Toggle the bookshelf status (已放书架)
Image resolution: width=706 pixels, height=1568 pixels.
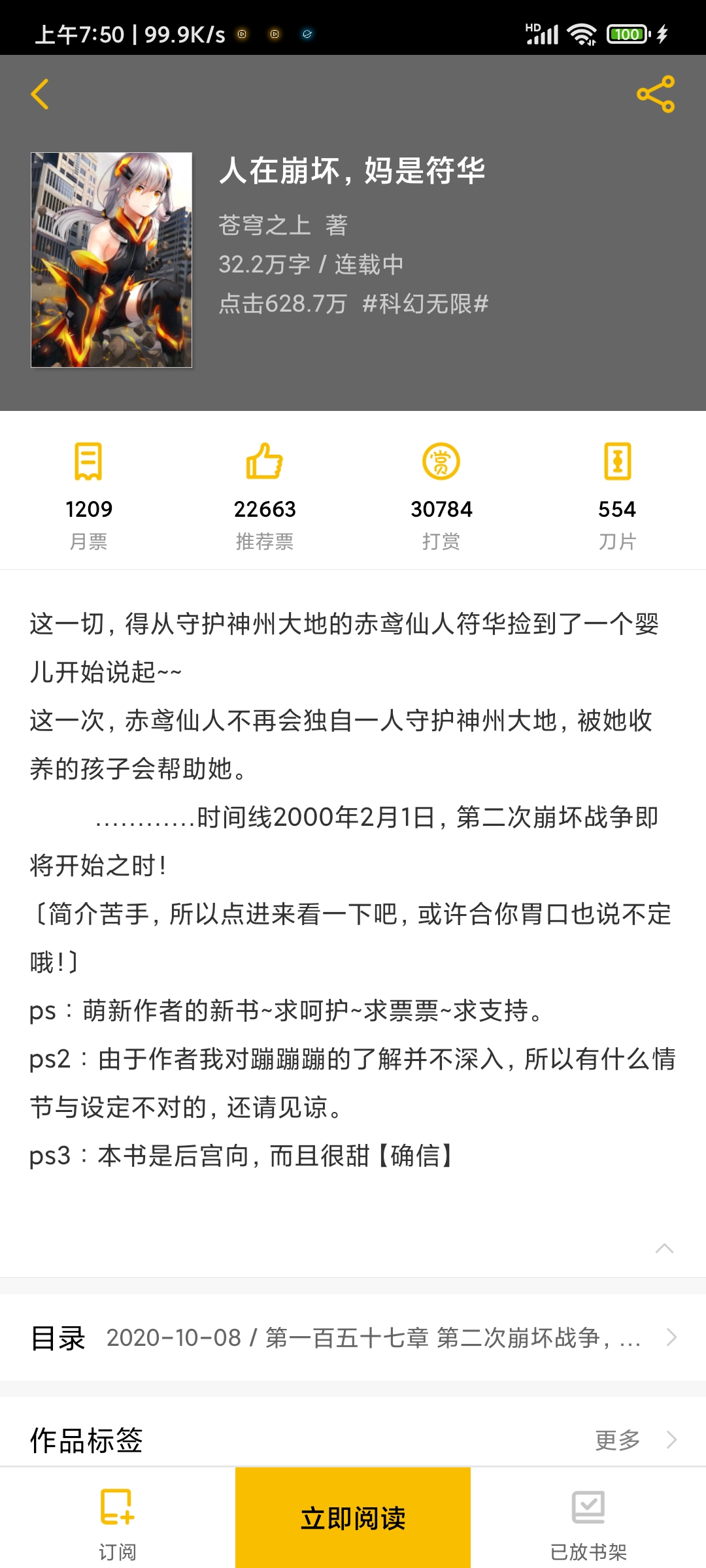tap(588, 1518)
